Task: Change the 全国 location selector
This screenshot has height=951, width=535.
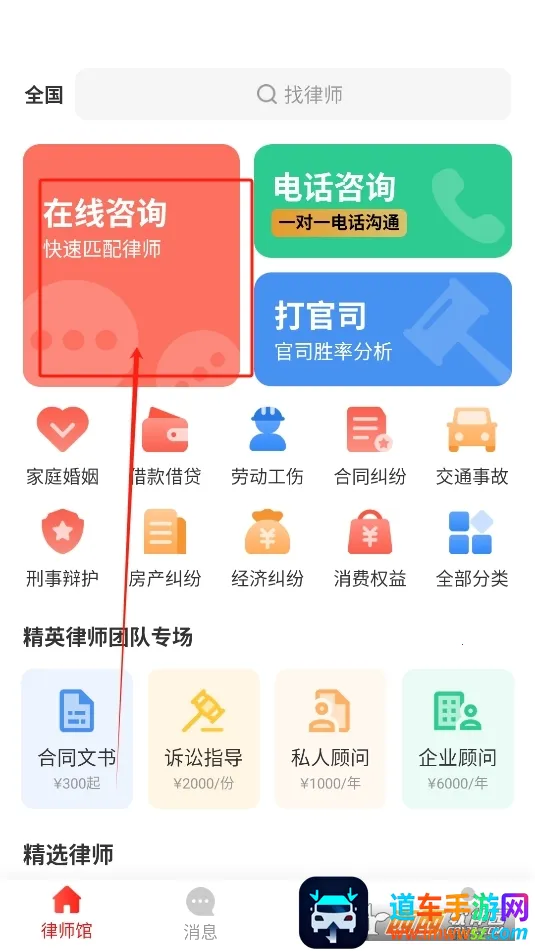Action: pyautogui.click(x=44, y=95)
